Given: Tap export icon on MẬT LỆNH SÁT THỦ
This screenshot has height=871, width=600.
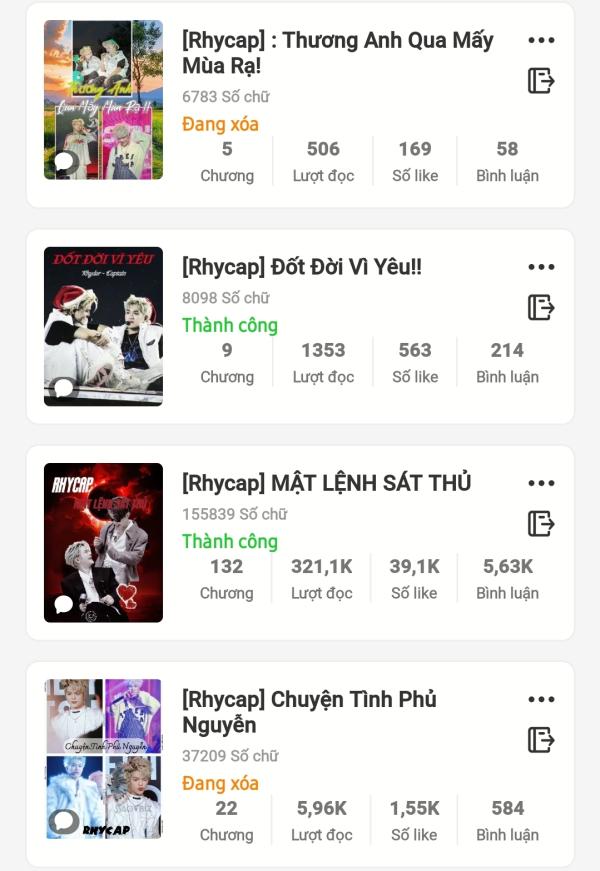Looking at the screenshot, I should (x=541, y=523).
